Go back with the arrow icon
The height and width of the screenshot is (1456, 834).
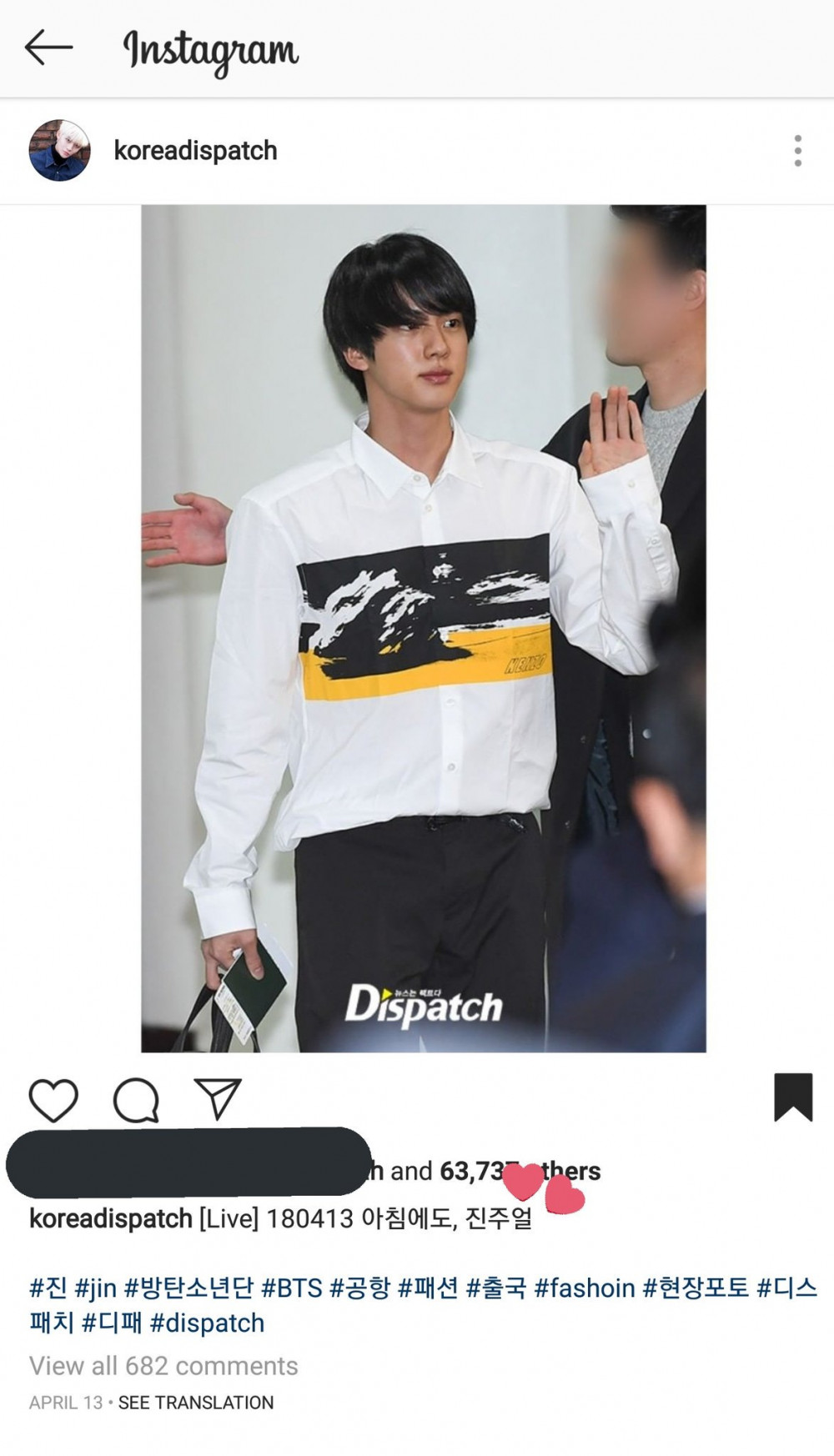click(48, 48)
